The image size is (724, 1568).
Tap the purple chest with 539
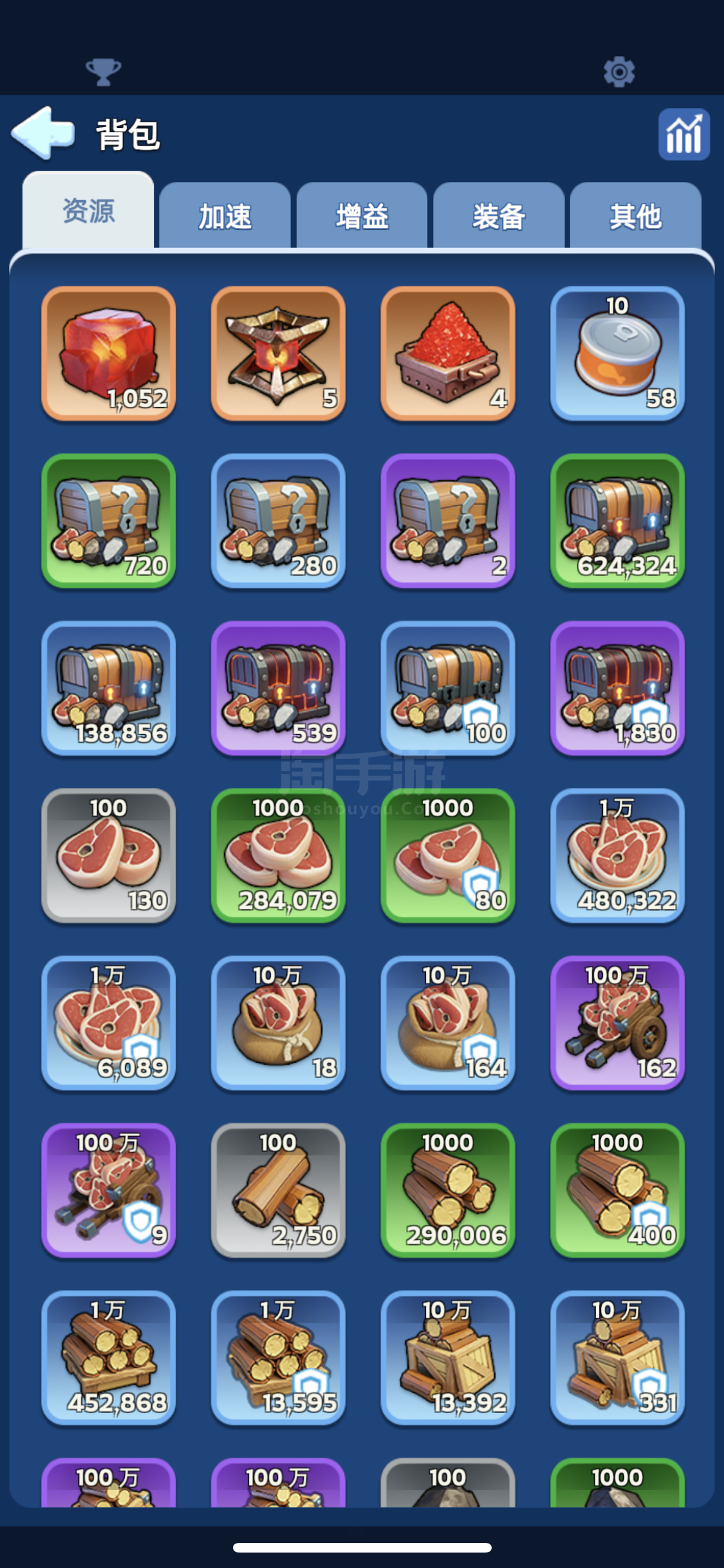click(x=278, y=688)
